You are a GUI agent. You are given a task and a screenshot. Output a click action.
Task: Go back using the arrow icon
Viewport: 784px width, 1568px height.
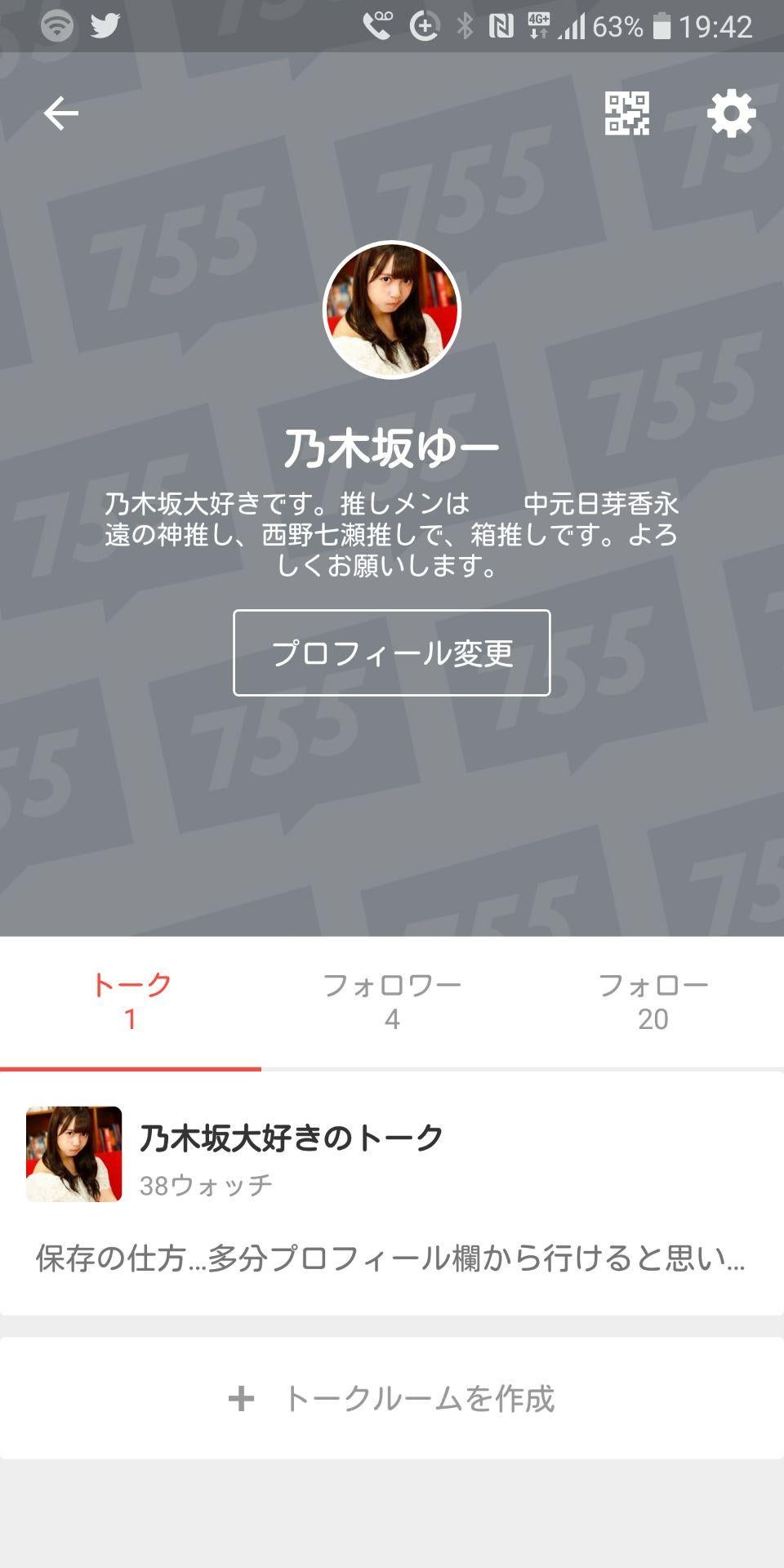coord(61,113)
